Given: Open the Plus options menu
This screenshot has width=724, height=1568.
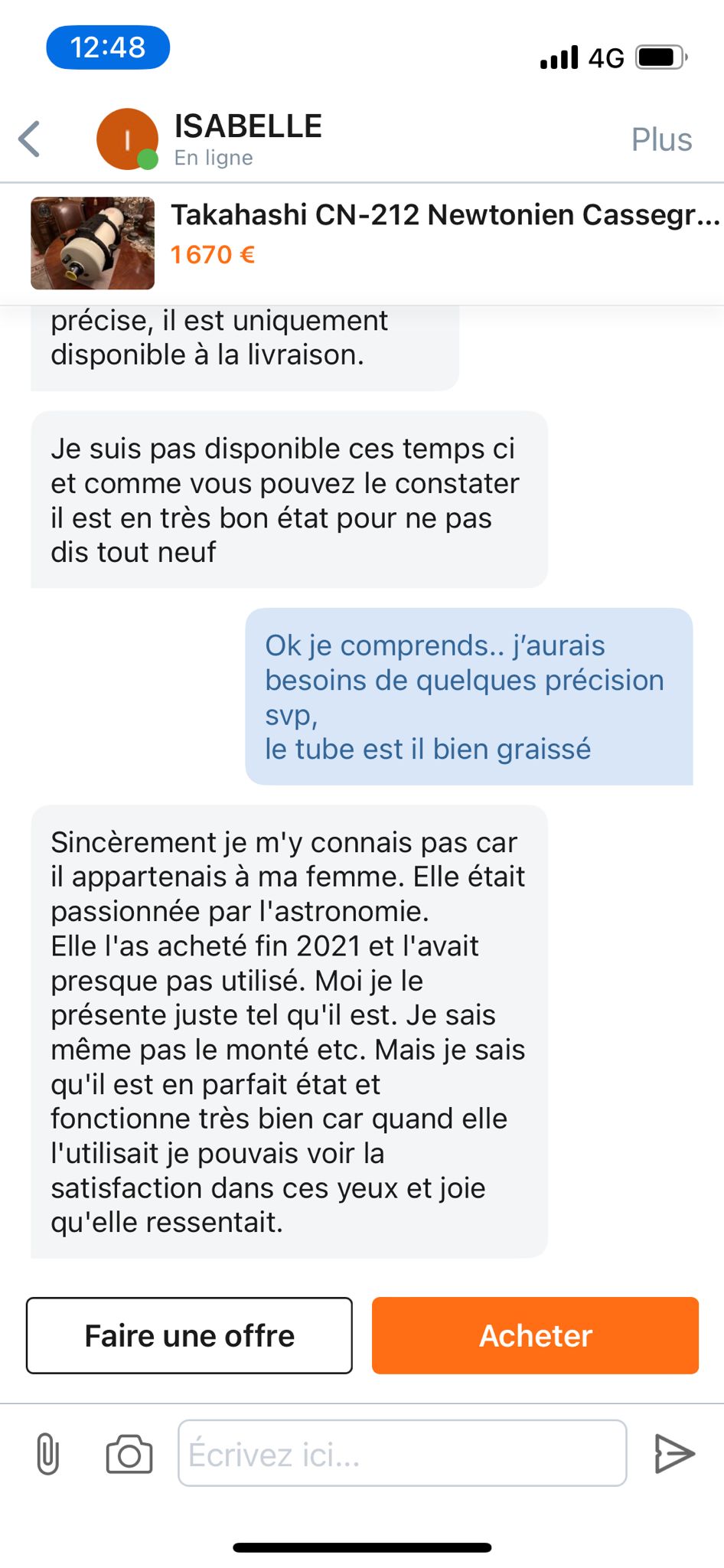Looking at the screenshot, I should point(661,140).
